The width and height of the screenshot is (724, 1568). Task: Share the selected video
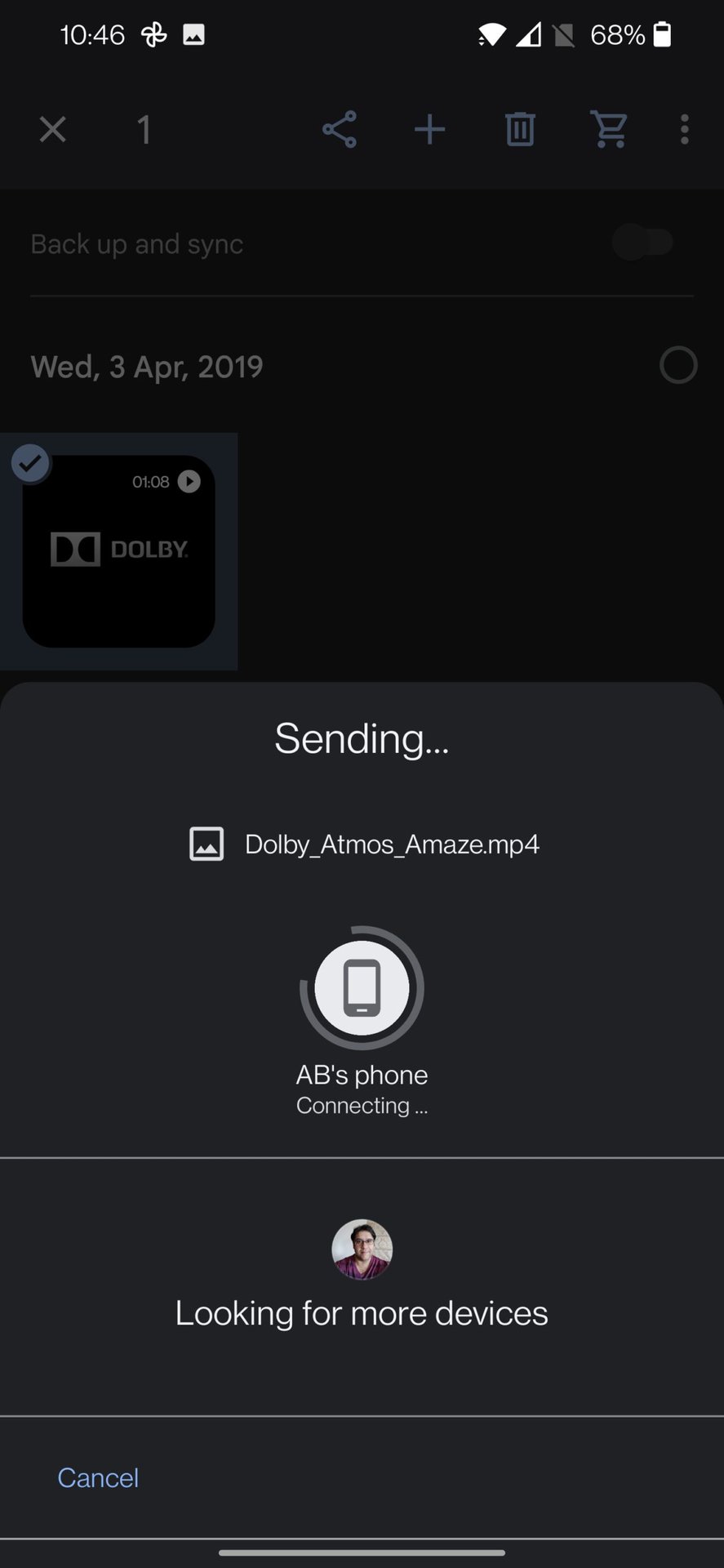(x=340, y=129)
